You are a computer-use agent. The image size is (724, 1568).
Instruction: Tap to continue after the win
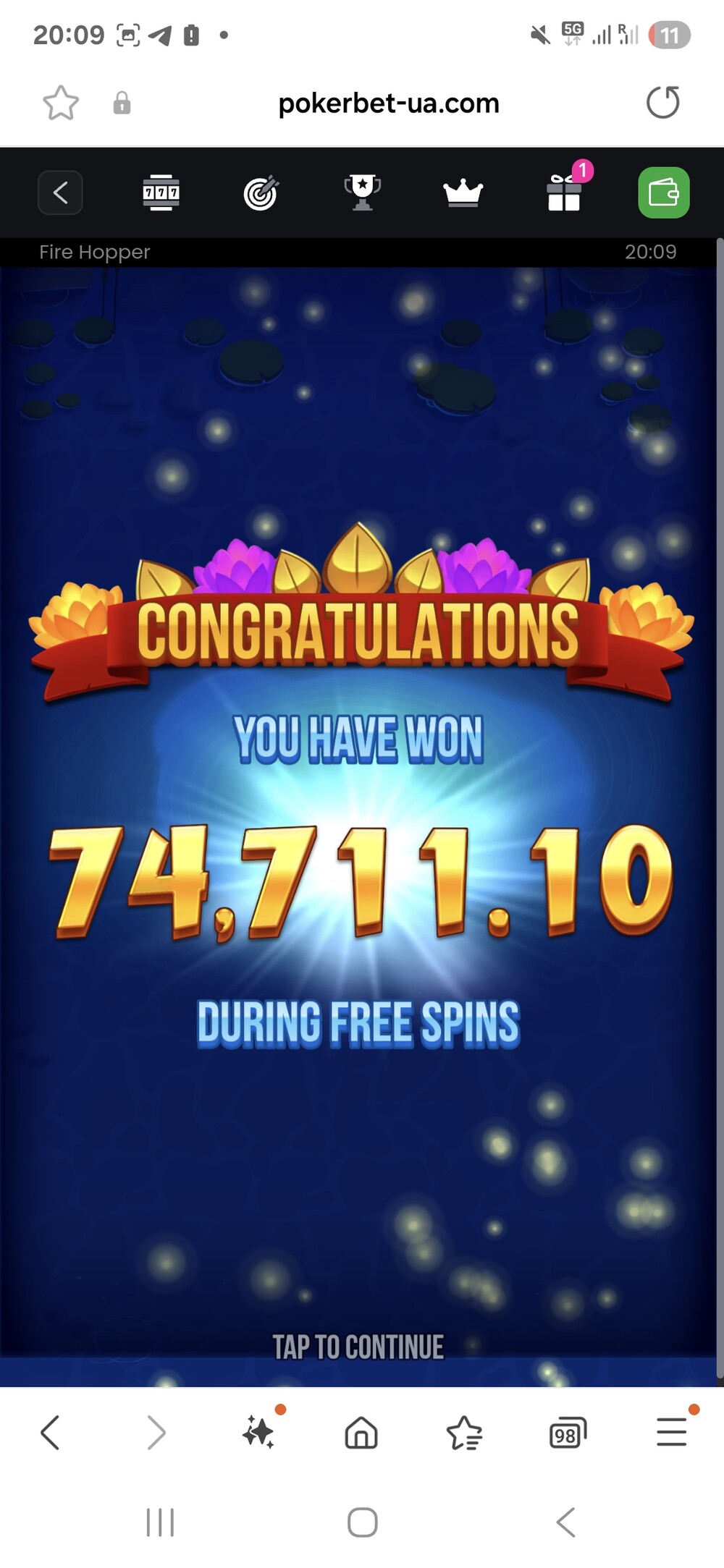point(358,1347)
